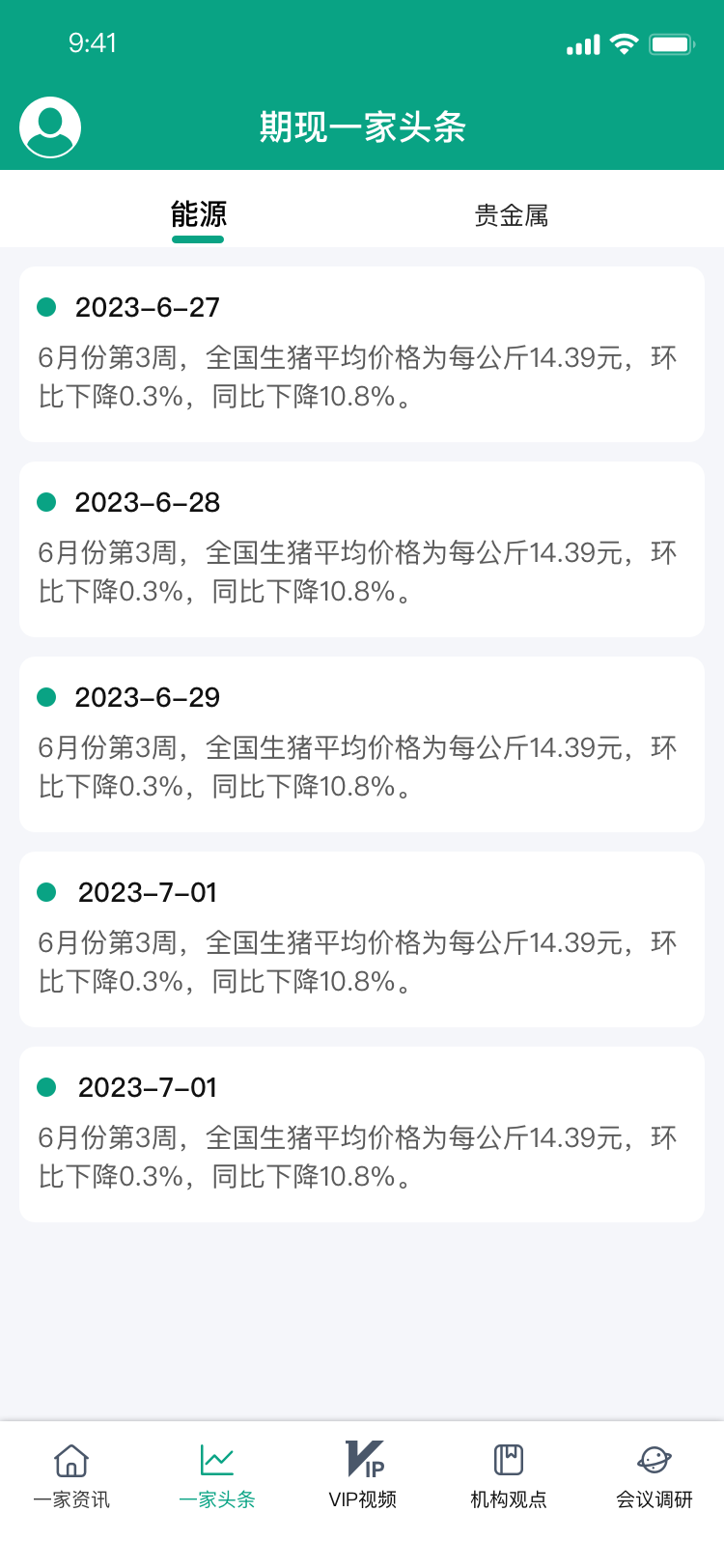
Task: Open the VIP视频 section
Action: coord(363,1475)
